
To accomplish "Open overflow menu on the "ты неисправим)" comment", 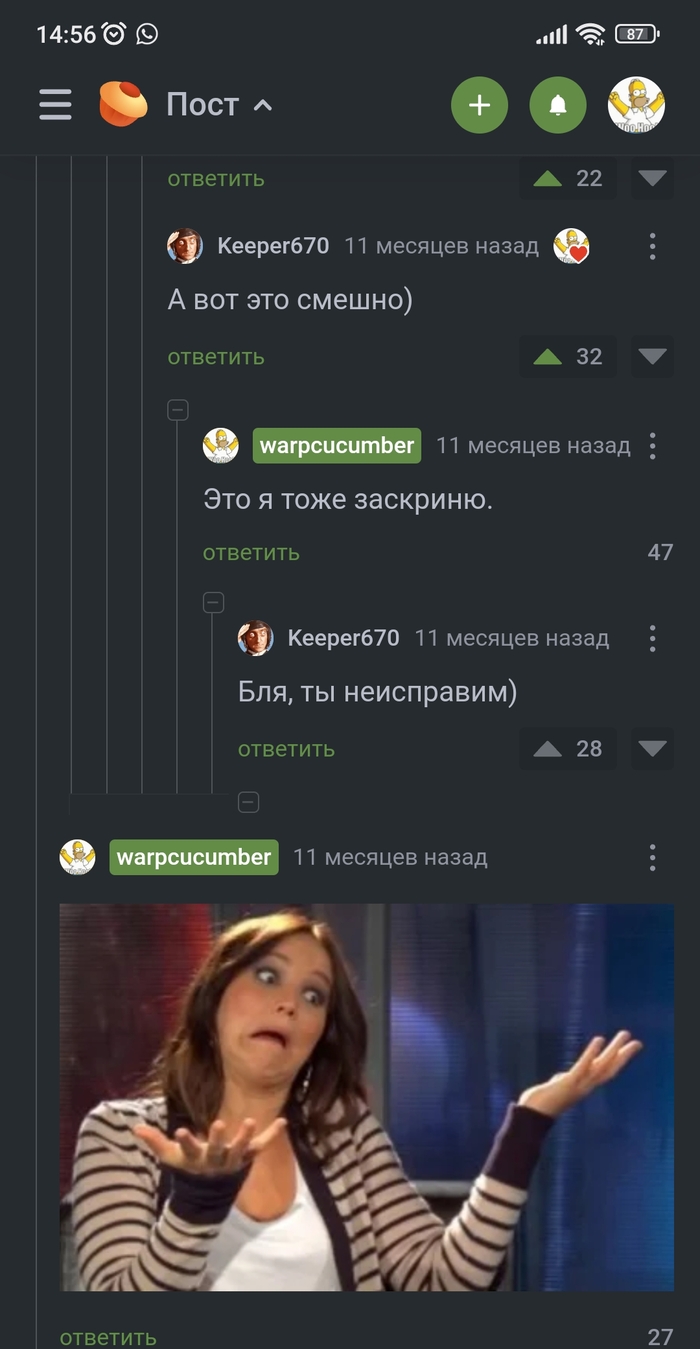I will click(652, 638).
